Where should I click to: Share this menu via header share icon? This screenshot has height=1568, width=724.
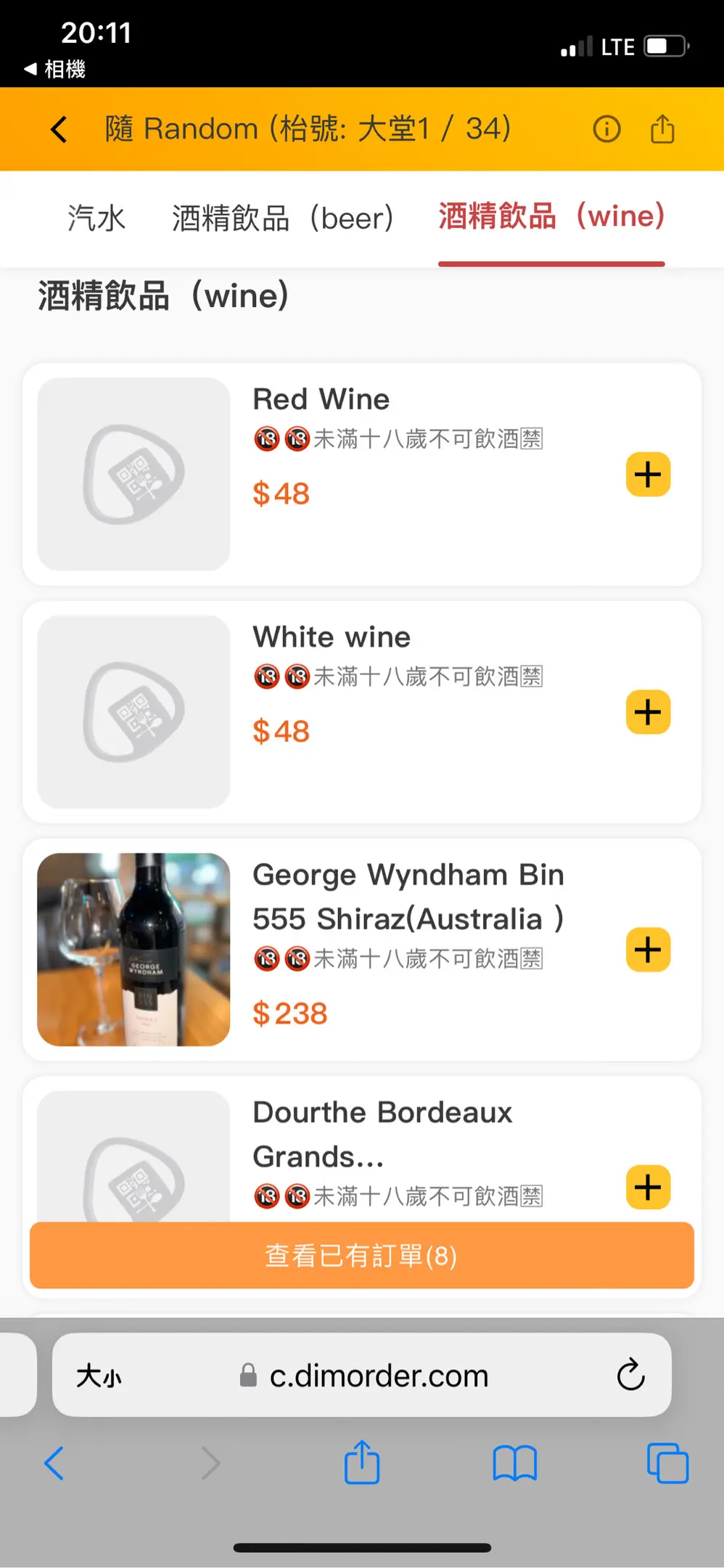pos(662,129)
